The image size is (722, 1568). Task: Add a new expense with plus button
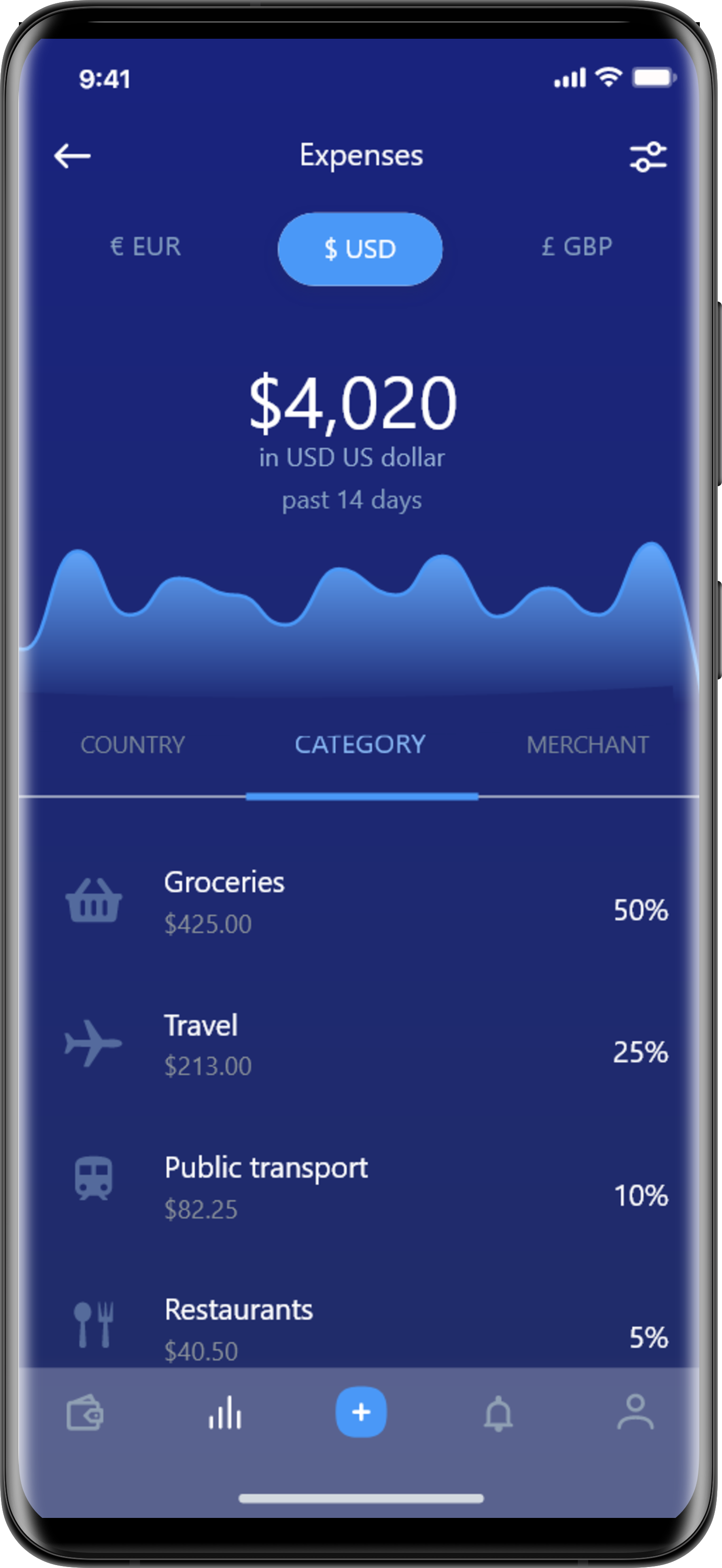pyautogui.click(x=361, y=1412)
